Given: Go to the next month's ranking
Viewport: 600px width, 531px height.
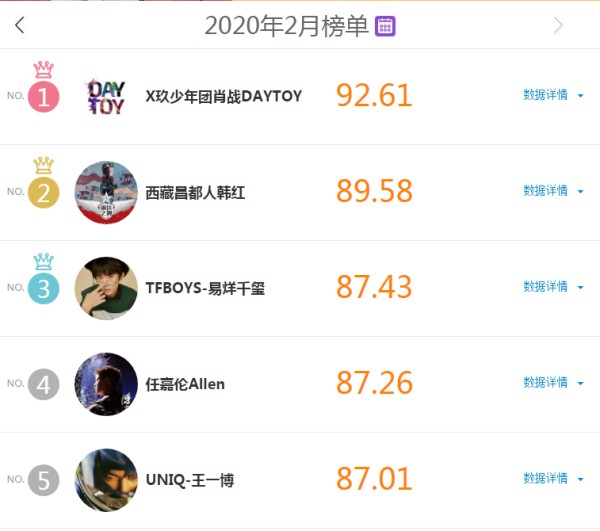Looking at the screenshot, I should [558, 26].
